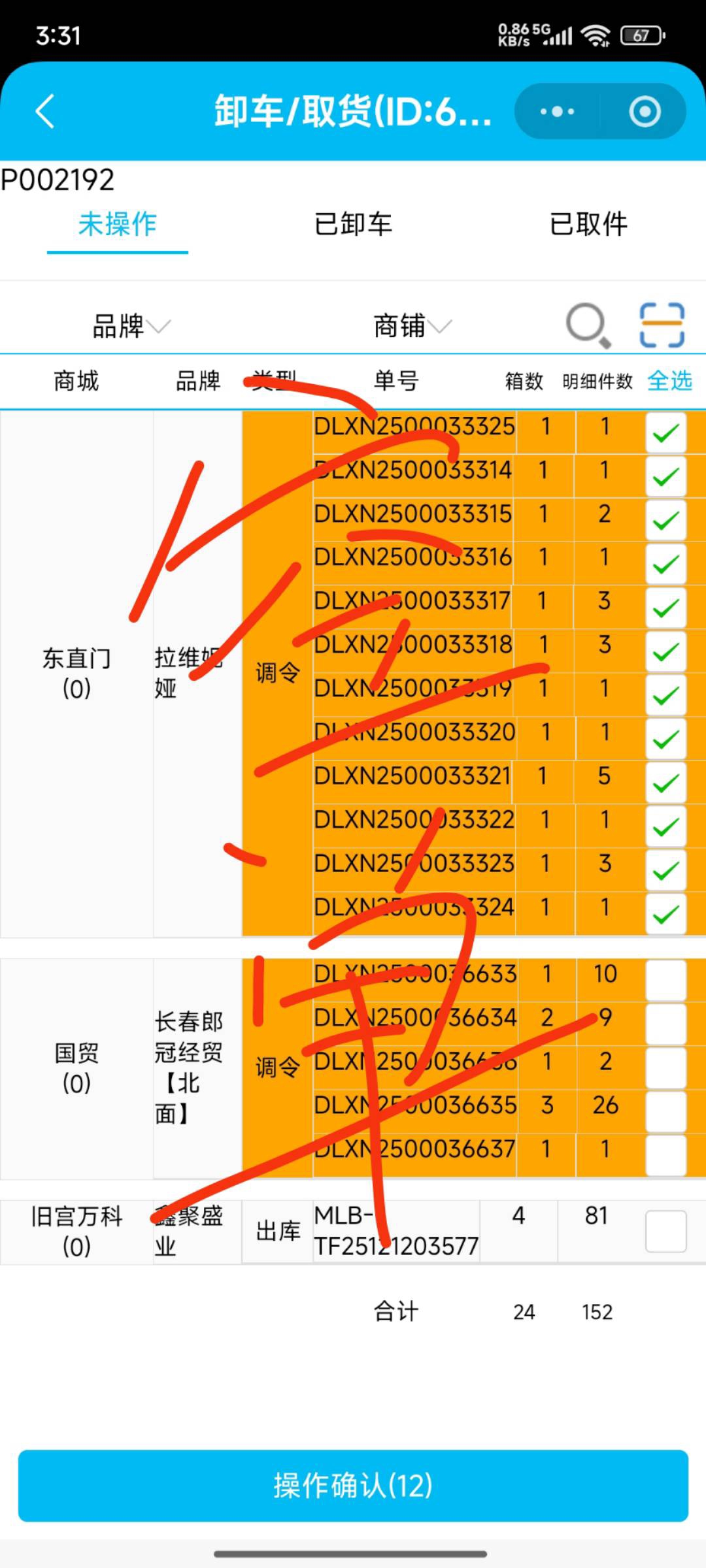Image resolution: width=706 pixels, height=1568 pixels.
Task: Open the mini-program three-dot menu
Action: pos(557,112)
